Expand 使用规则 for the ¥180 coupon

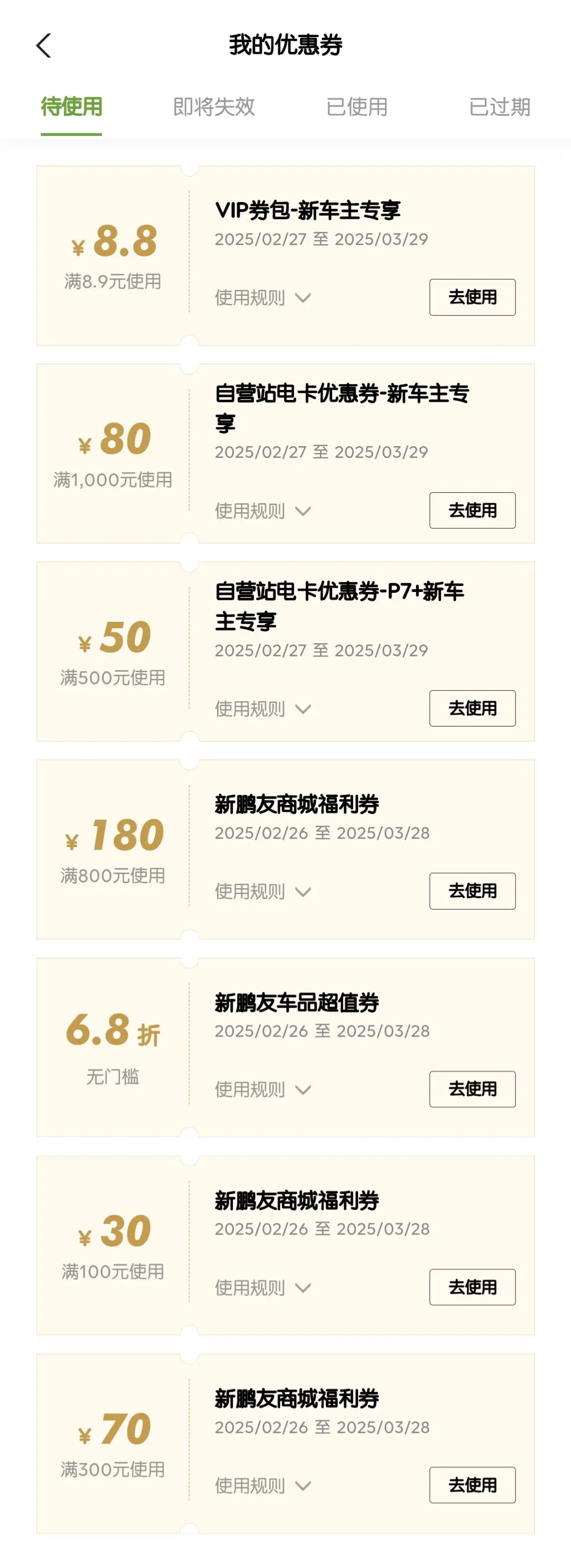pos(263,892)
